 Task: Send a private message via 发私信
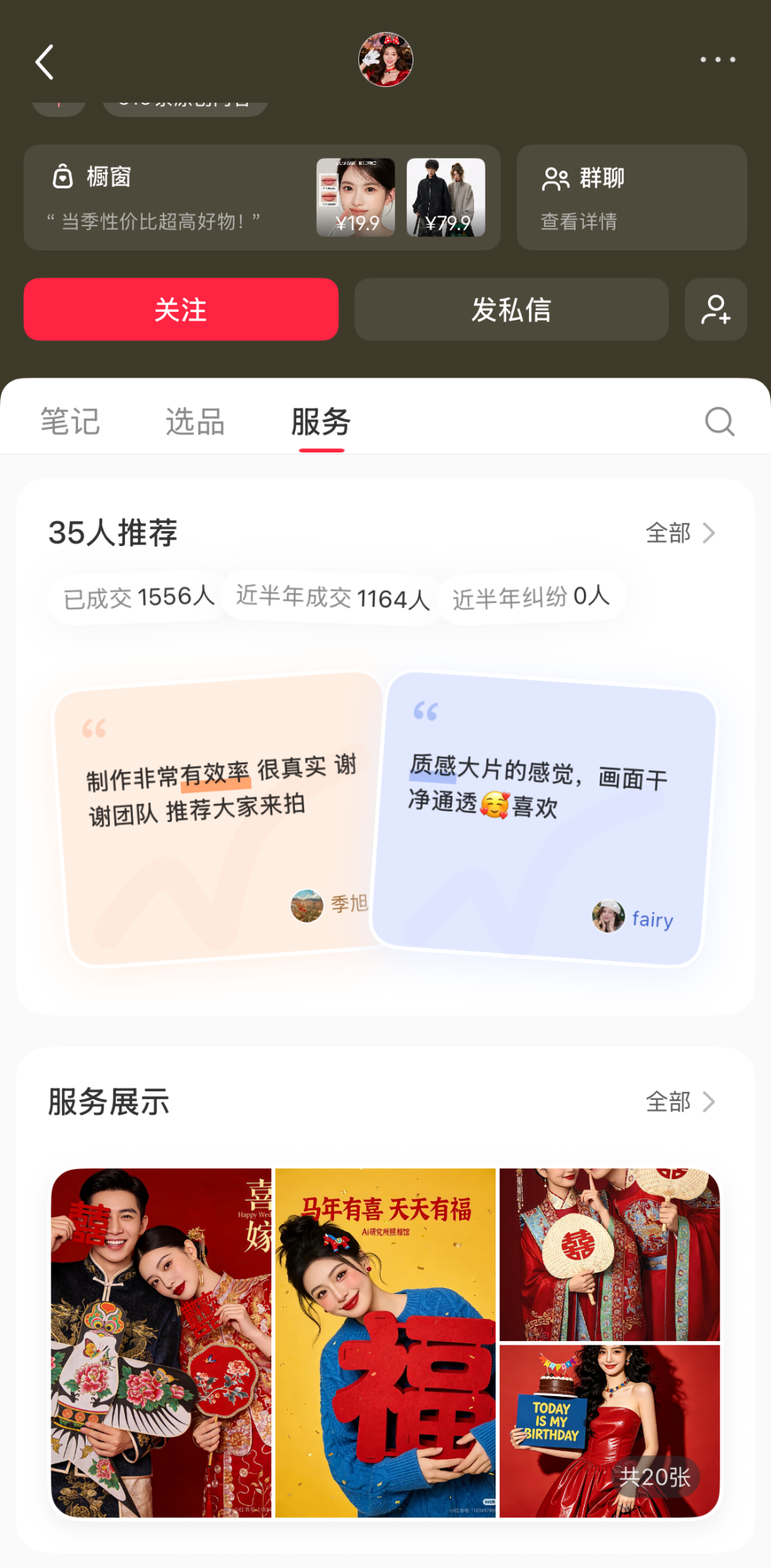point(511,310)
